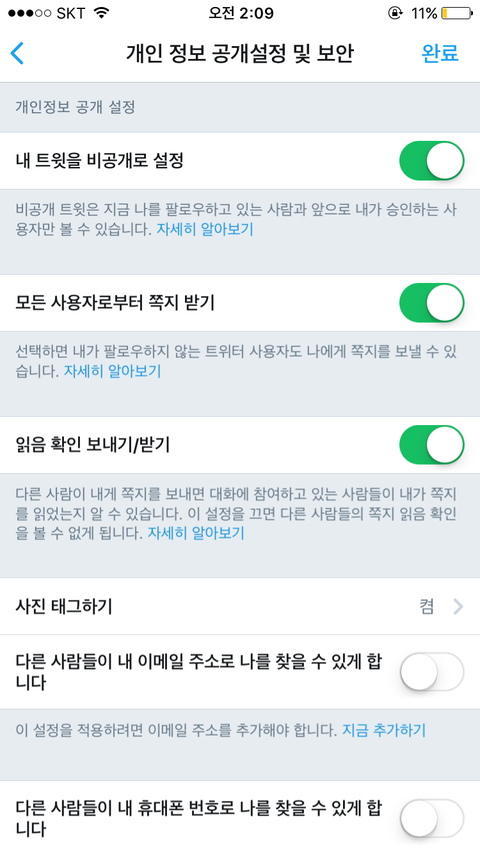Tap 지금 추가하기 to add email
Viewport: 480px width, 854px height.
[384, 730]
